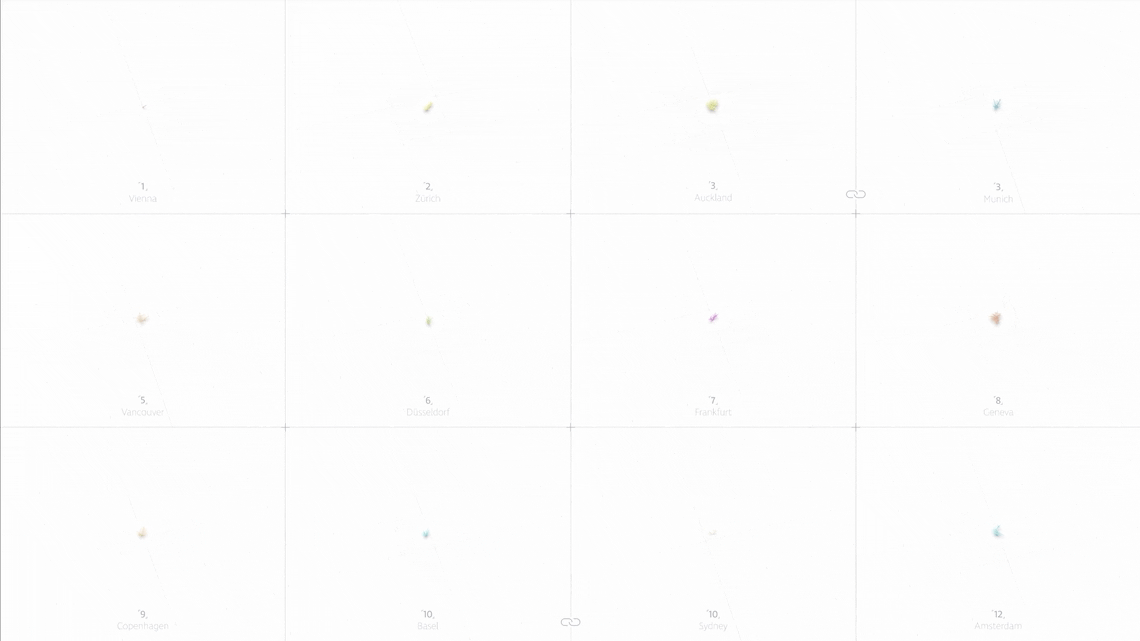View the Geneva tile ranked eighth

click(x=996, y=319)
